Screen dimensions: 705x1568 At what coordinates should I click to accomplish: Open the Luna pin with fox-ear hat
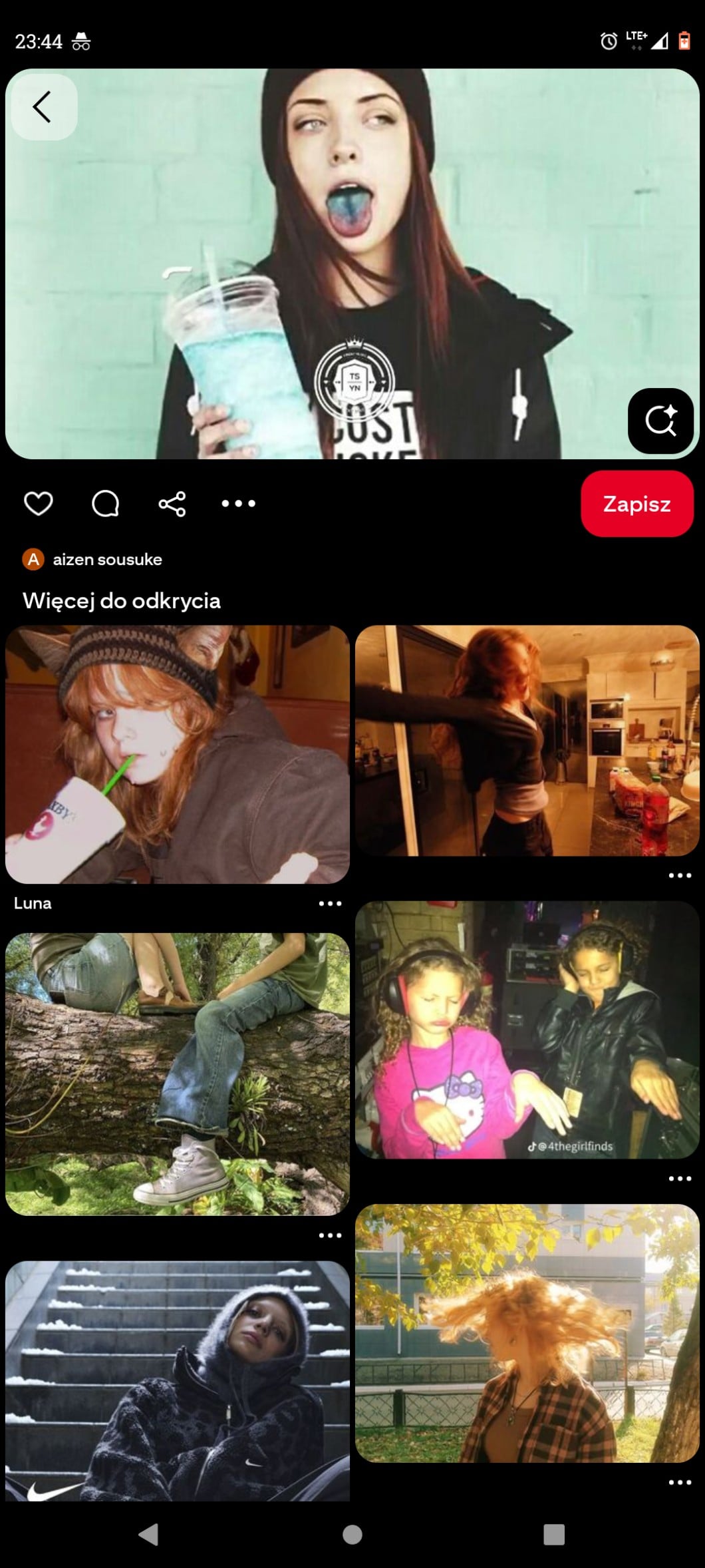177,753
